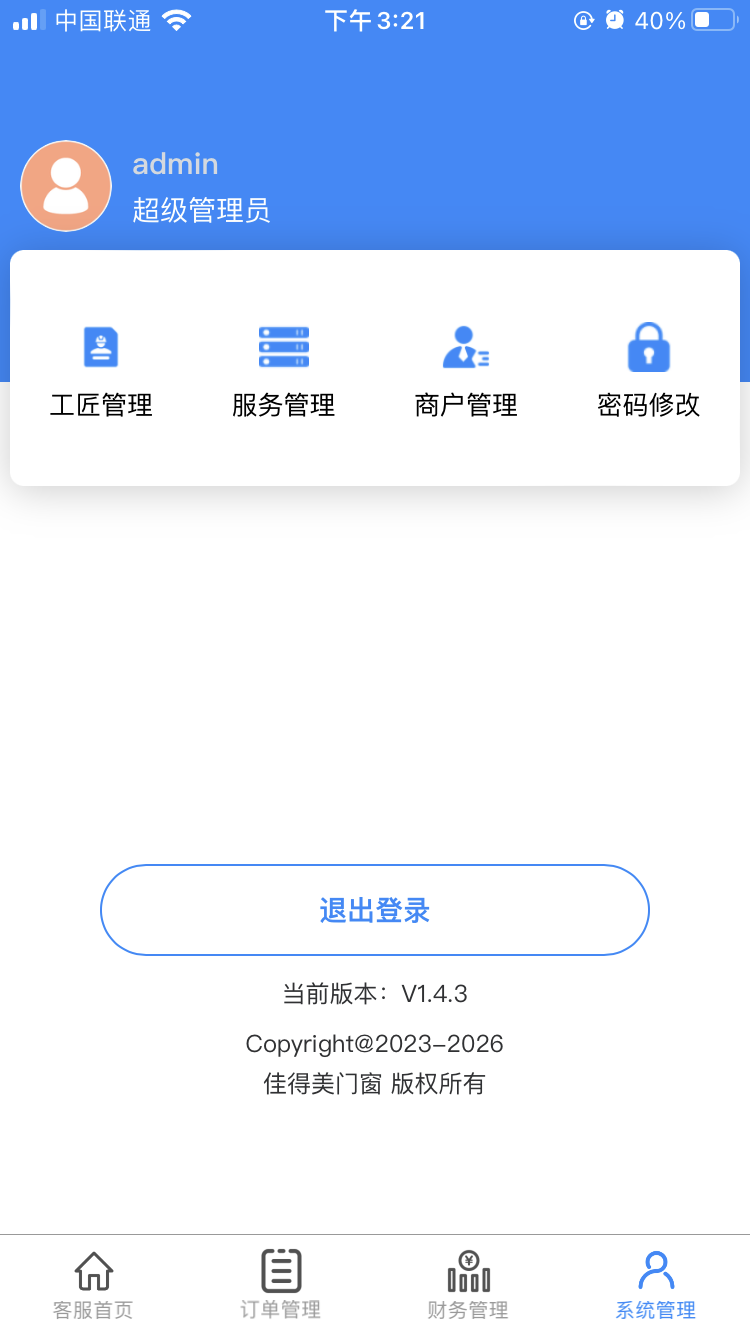Select the 系统管理 tab
Screen dimensions: 750x1334
click(656, 1285)
